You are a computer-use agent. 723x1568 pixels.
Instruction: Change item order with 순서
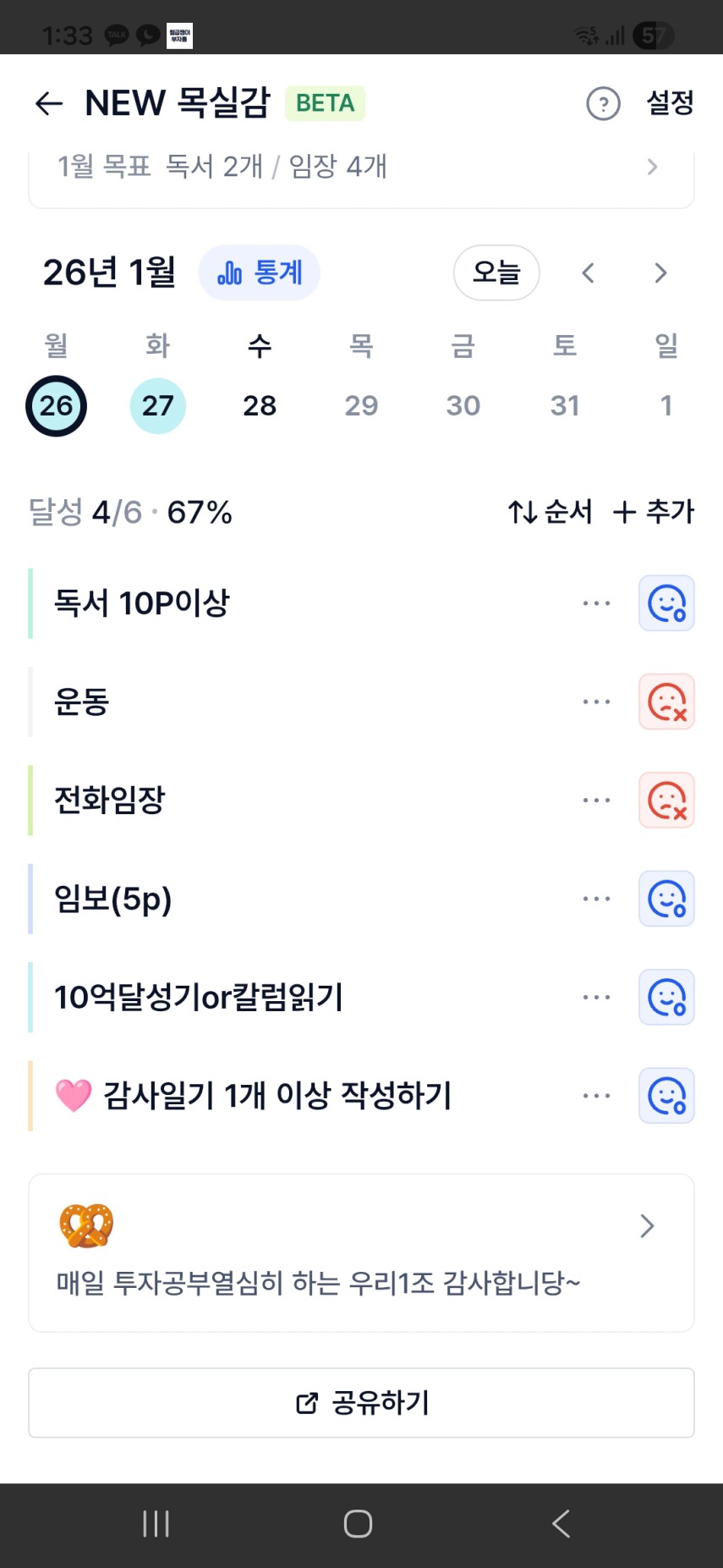click(550, 512)
